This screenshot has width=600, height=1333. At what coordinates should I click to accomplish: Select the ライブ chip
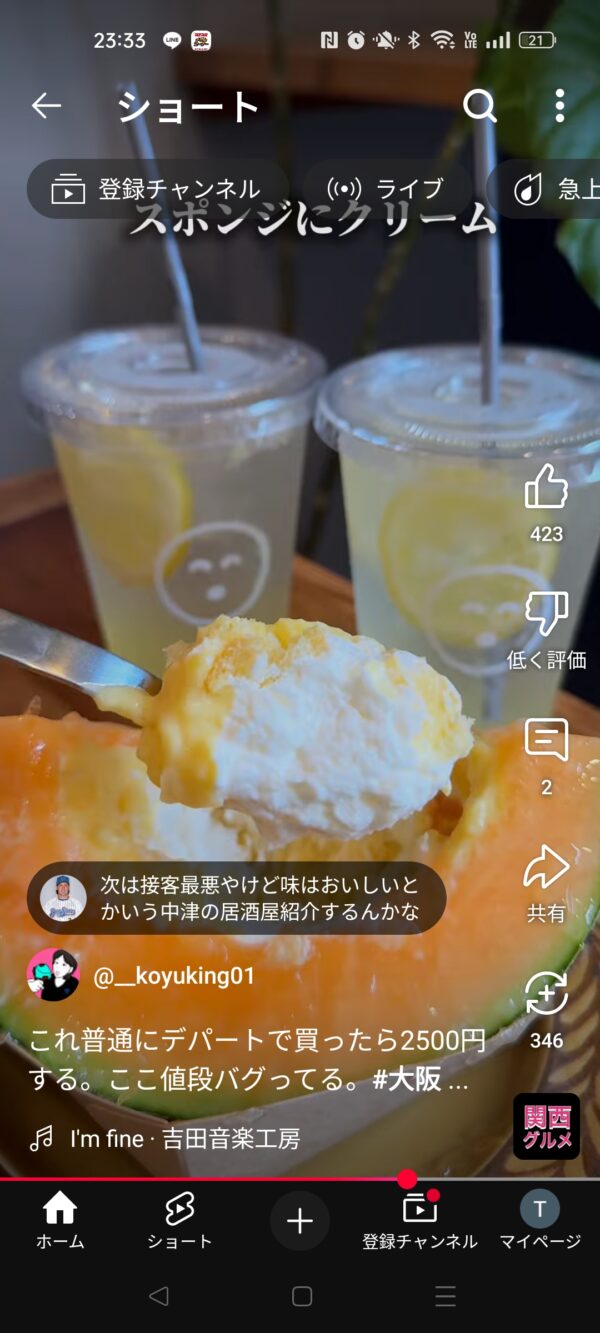point(387,189)
